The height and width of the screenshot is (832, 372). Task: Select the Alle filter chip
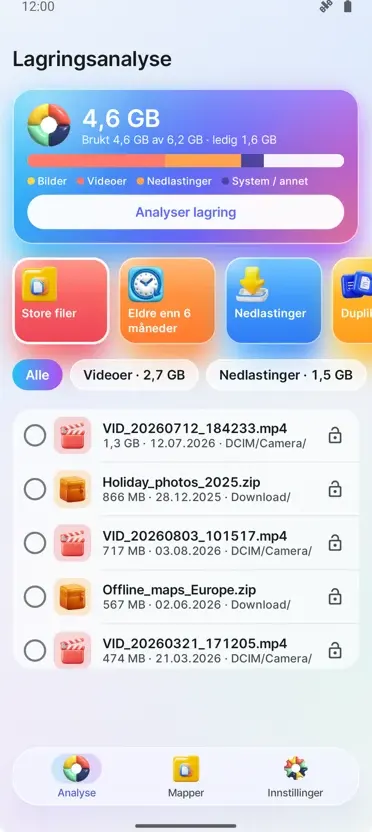coord(38,375)
